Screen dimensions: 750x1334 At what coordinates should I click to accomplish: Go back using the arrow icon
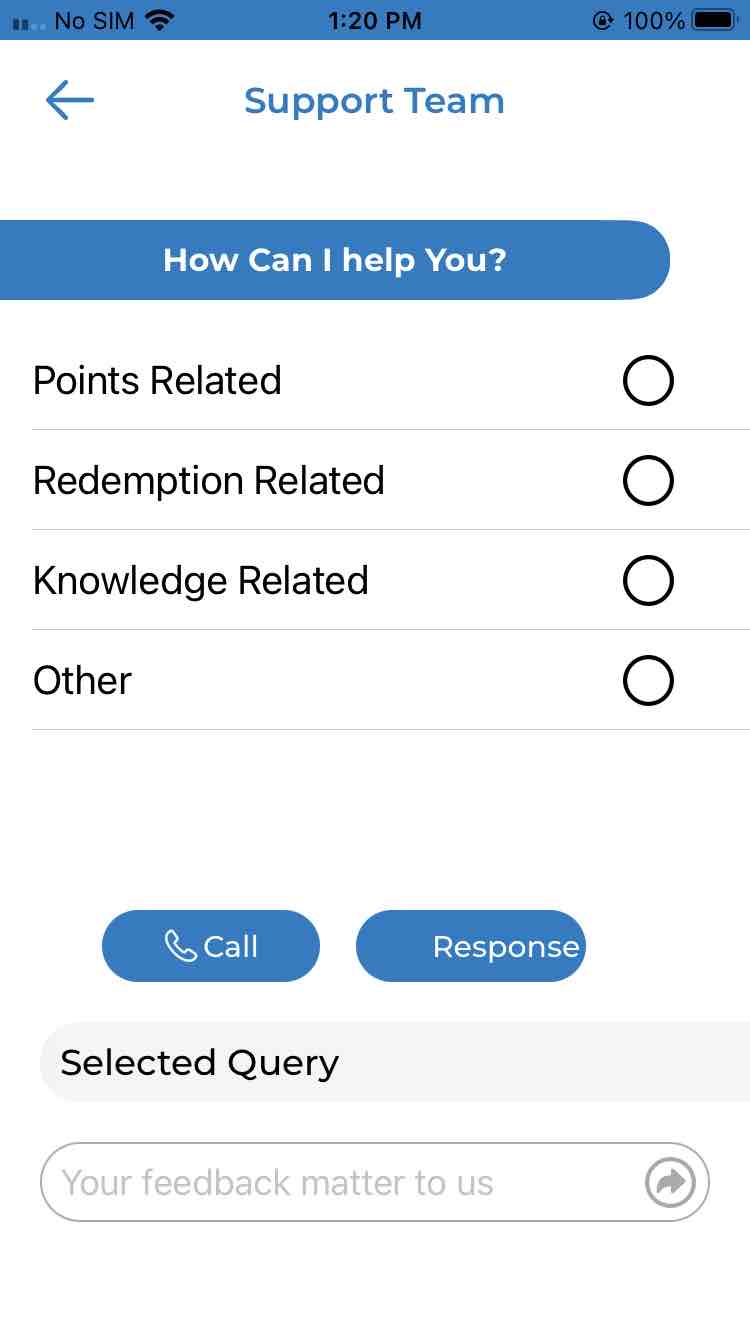[70, 101]
